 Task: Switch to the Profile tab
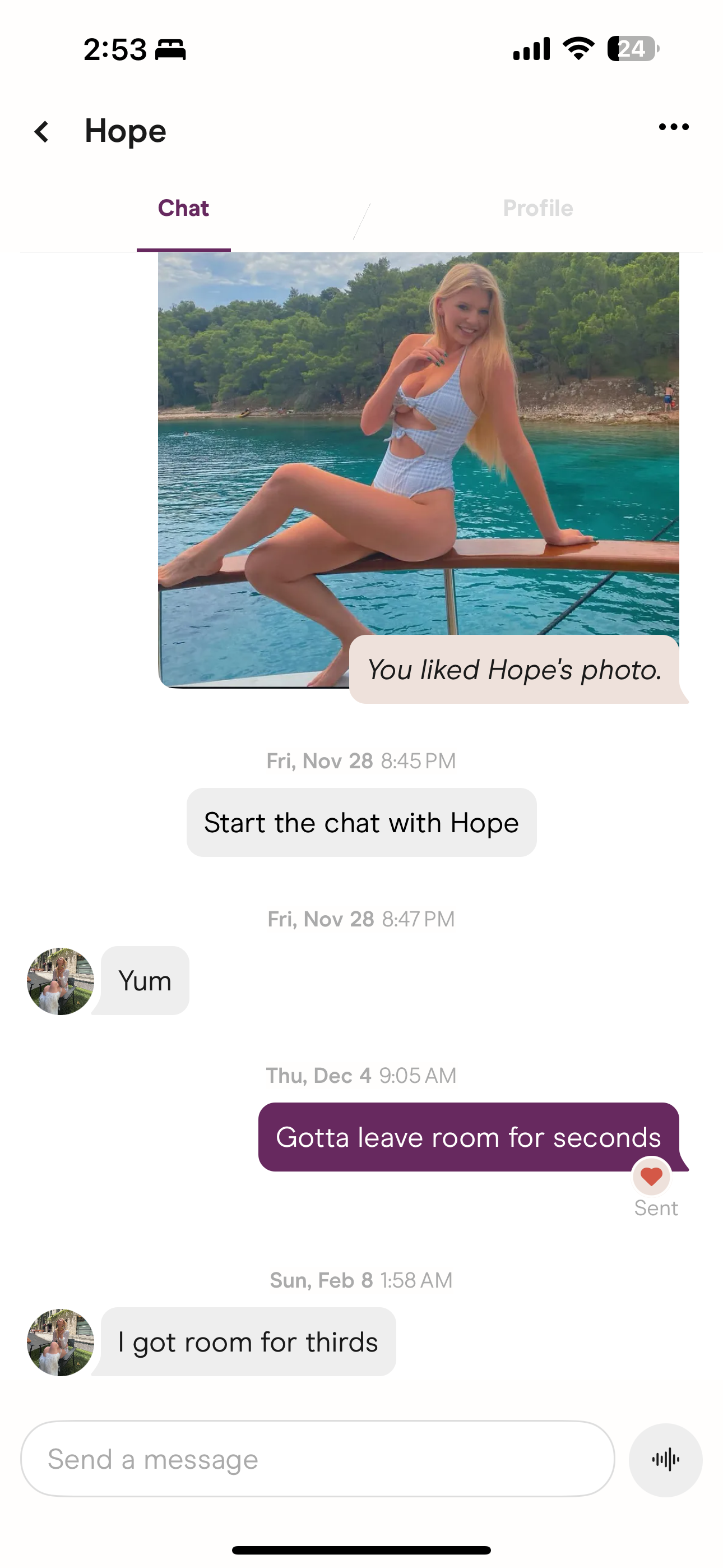(x=537, y=208)
